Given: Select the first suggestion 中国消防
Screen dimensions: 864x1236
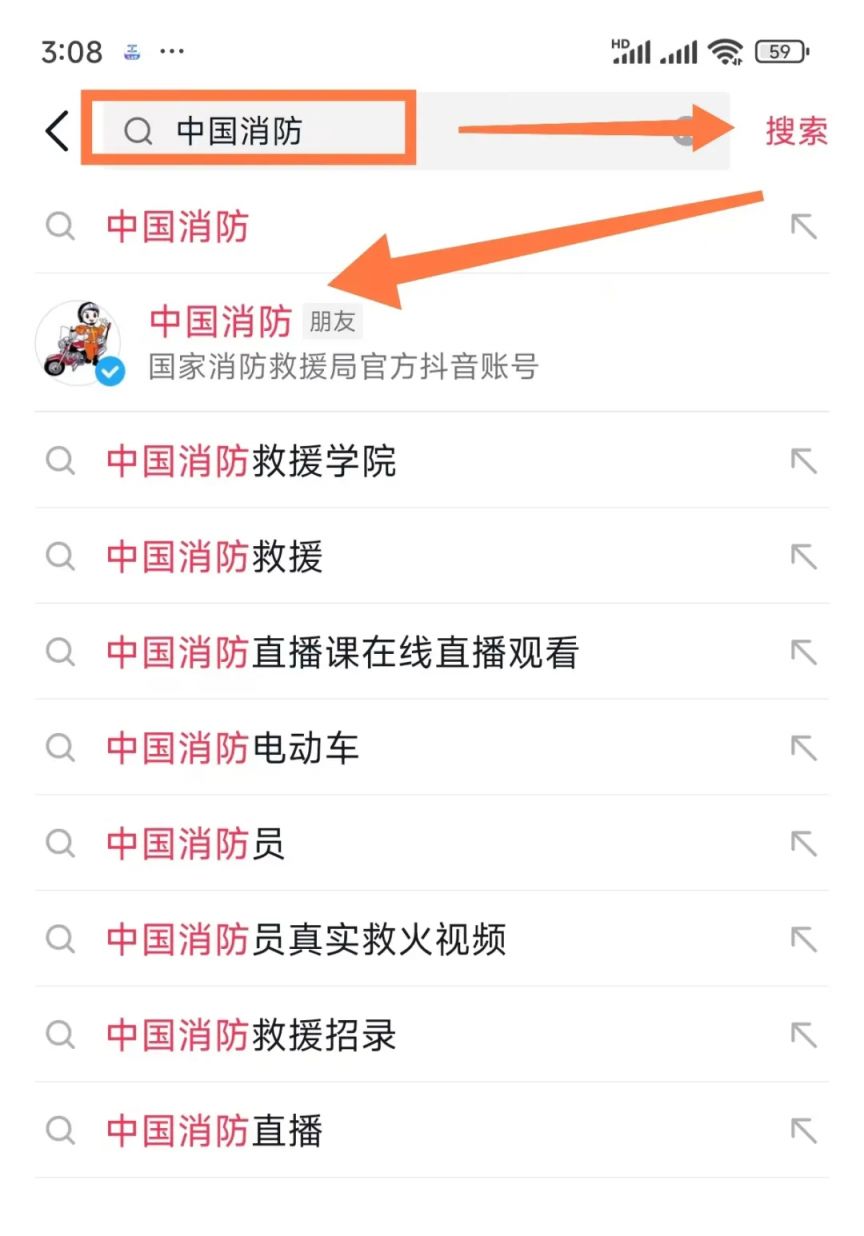Looking at the screenshot, I should click(x=178, y=227).
